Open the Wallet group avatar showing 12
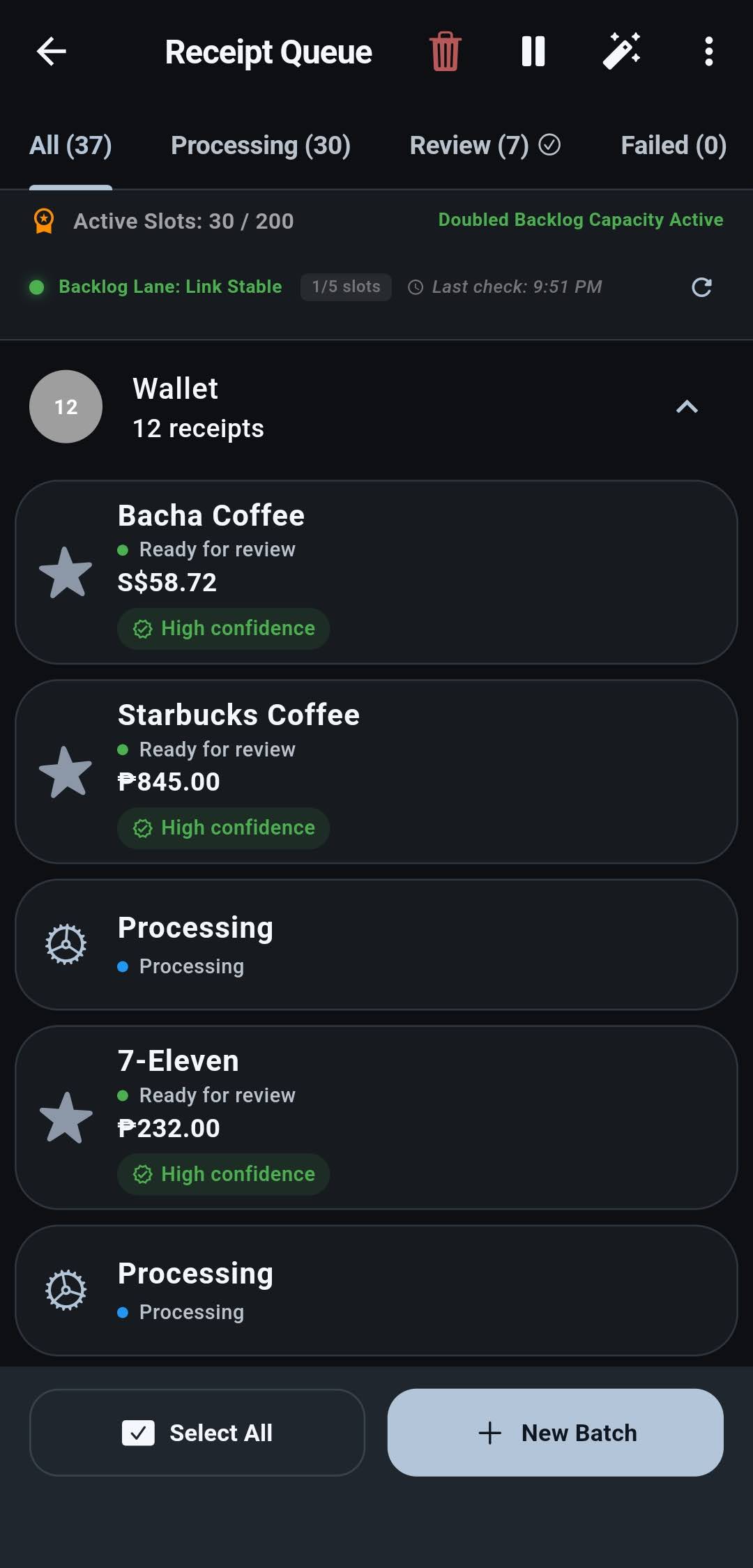The width and height of the screenshot is (753, 1568). tap(65, 406)
